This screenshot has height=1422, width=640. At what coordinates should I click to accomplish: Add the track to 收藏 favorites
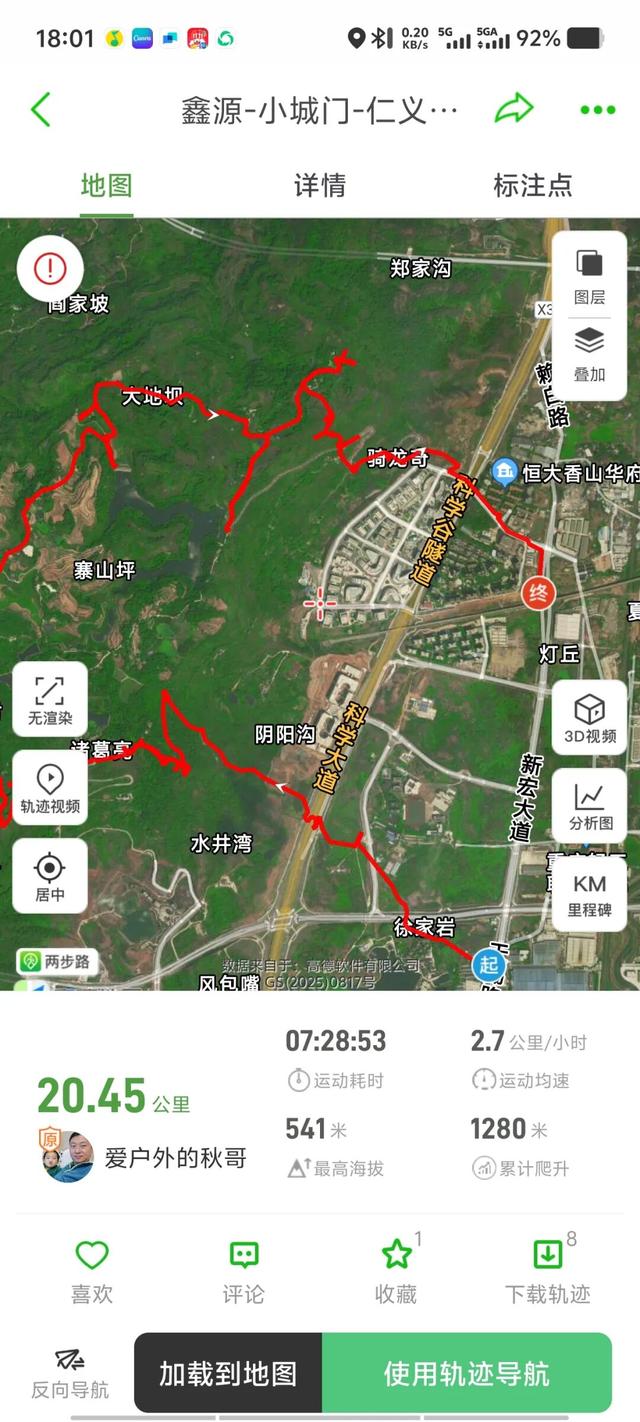396,1271
